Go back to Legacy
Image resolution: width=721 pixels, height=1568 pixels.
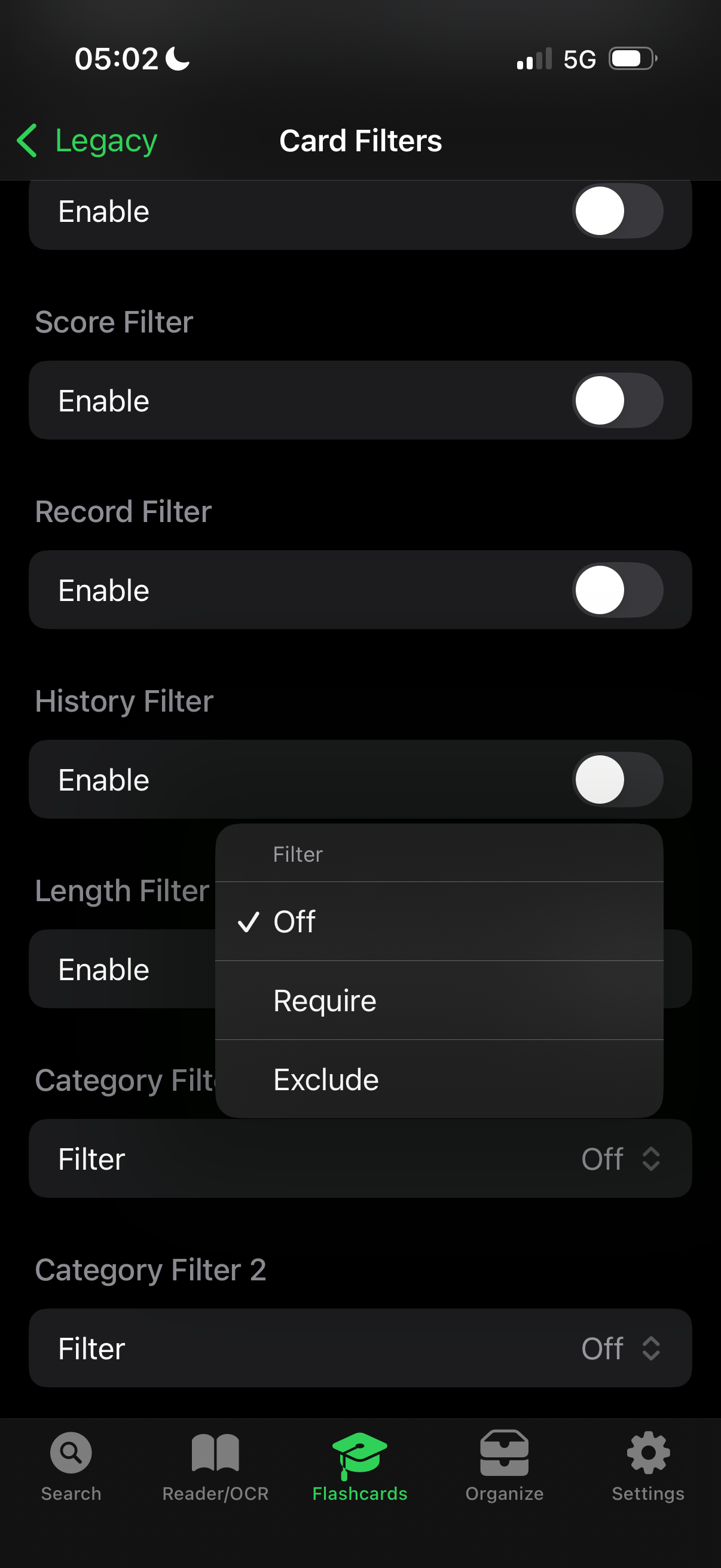tap(88, 141)
